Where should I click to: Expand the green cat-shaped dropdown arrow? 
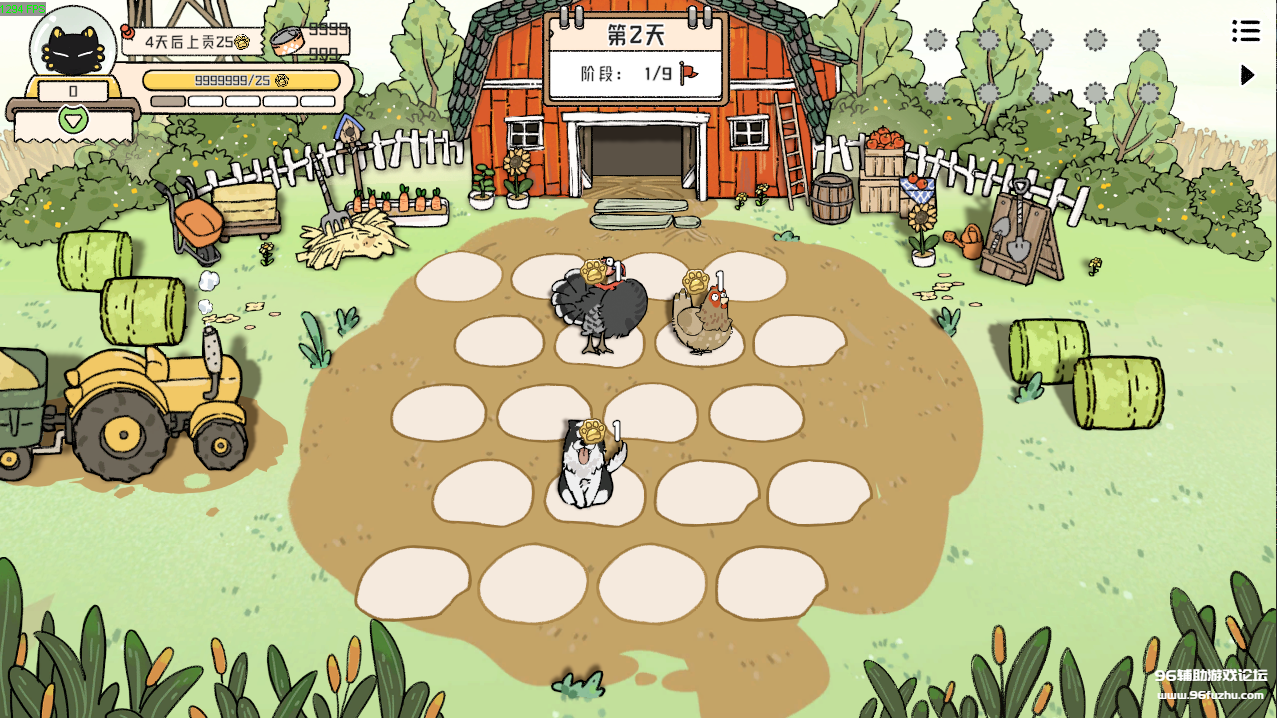tap(73, 121)
